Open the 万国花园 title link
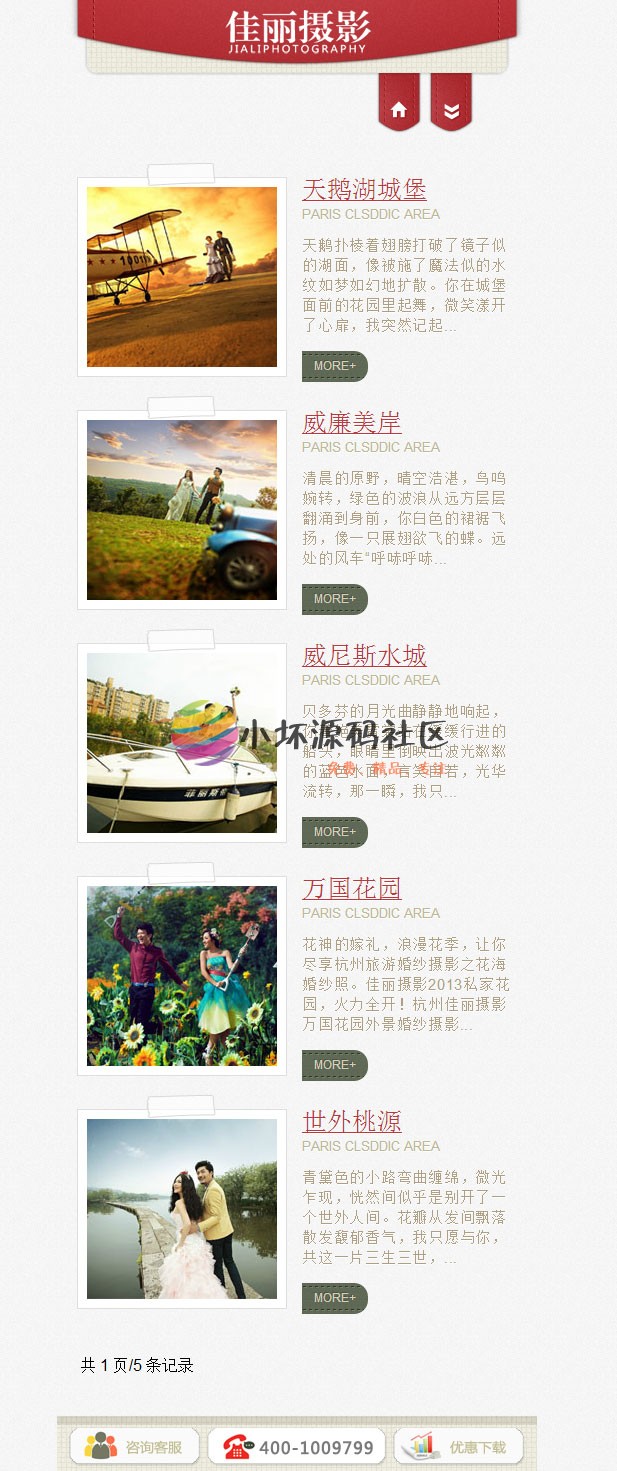The image size is (617, 1471). pos(351,888)
